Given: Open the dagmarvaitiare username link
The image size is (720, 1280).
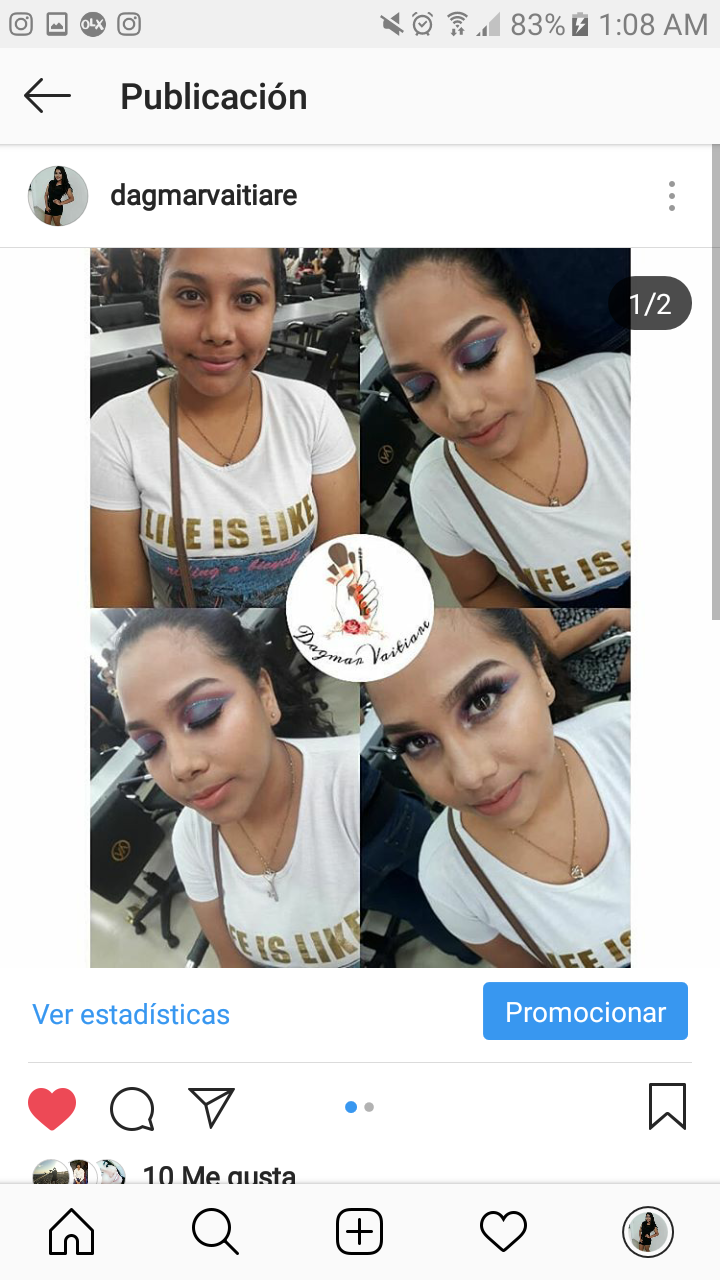Looking at the screenshot, I should tap(203, 195).
